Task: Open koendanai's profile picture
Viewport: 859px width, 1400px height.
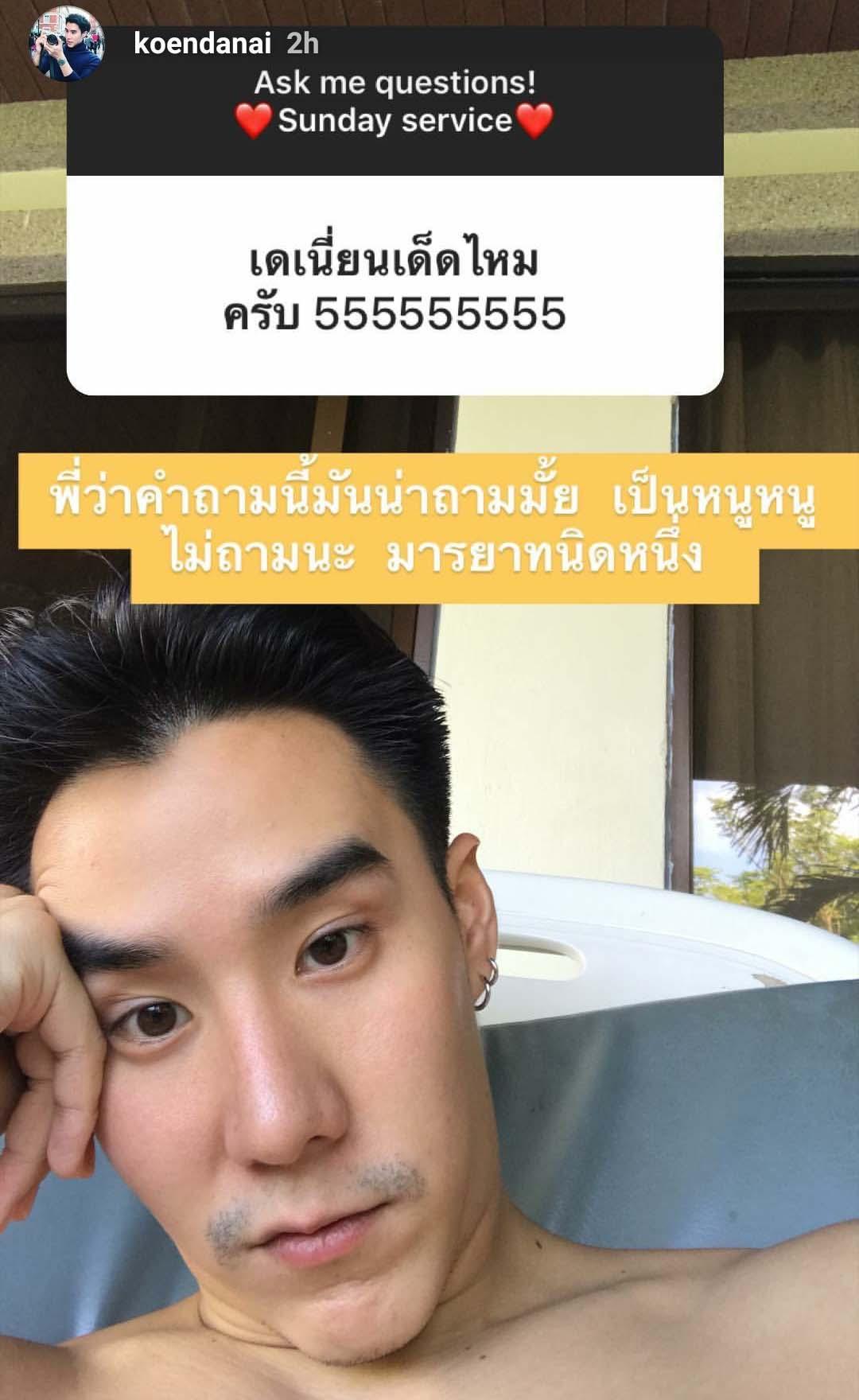Action: pos(64,46)
